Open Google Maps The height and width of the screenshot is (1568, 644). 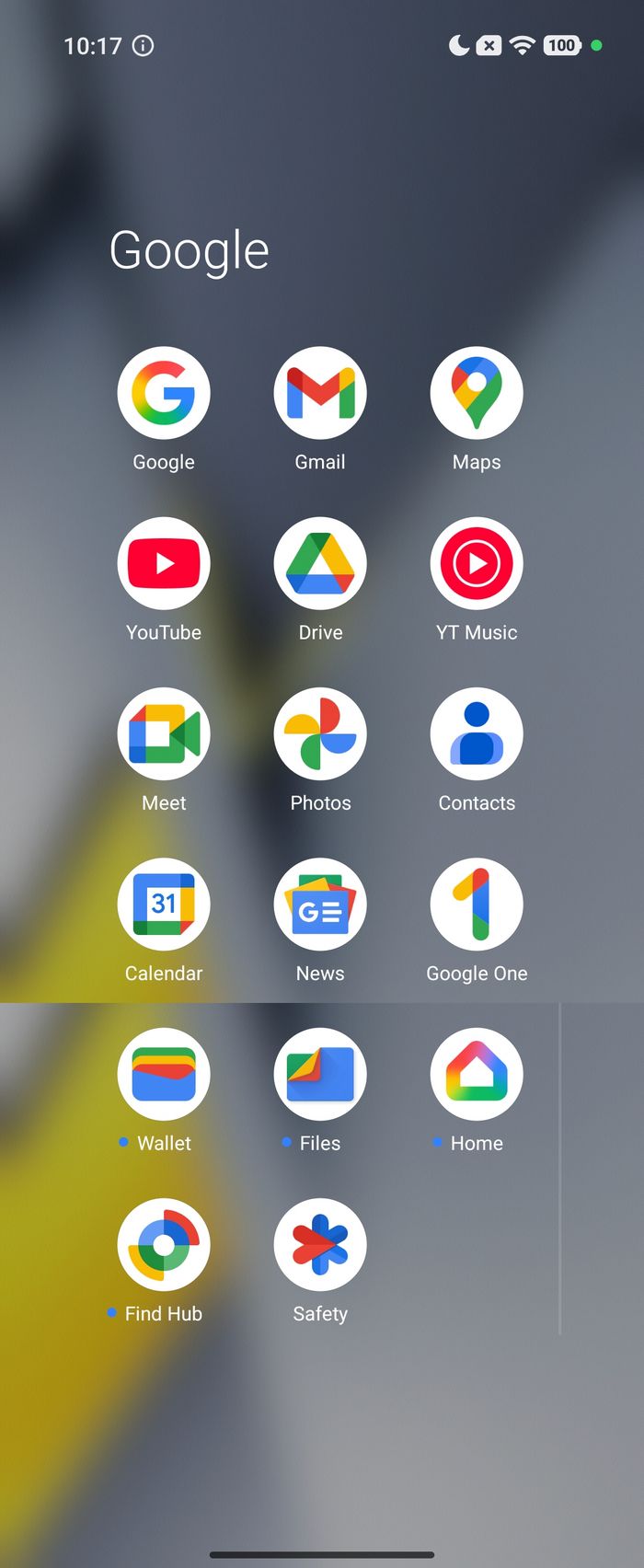(477, 393)
